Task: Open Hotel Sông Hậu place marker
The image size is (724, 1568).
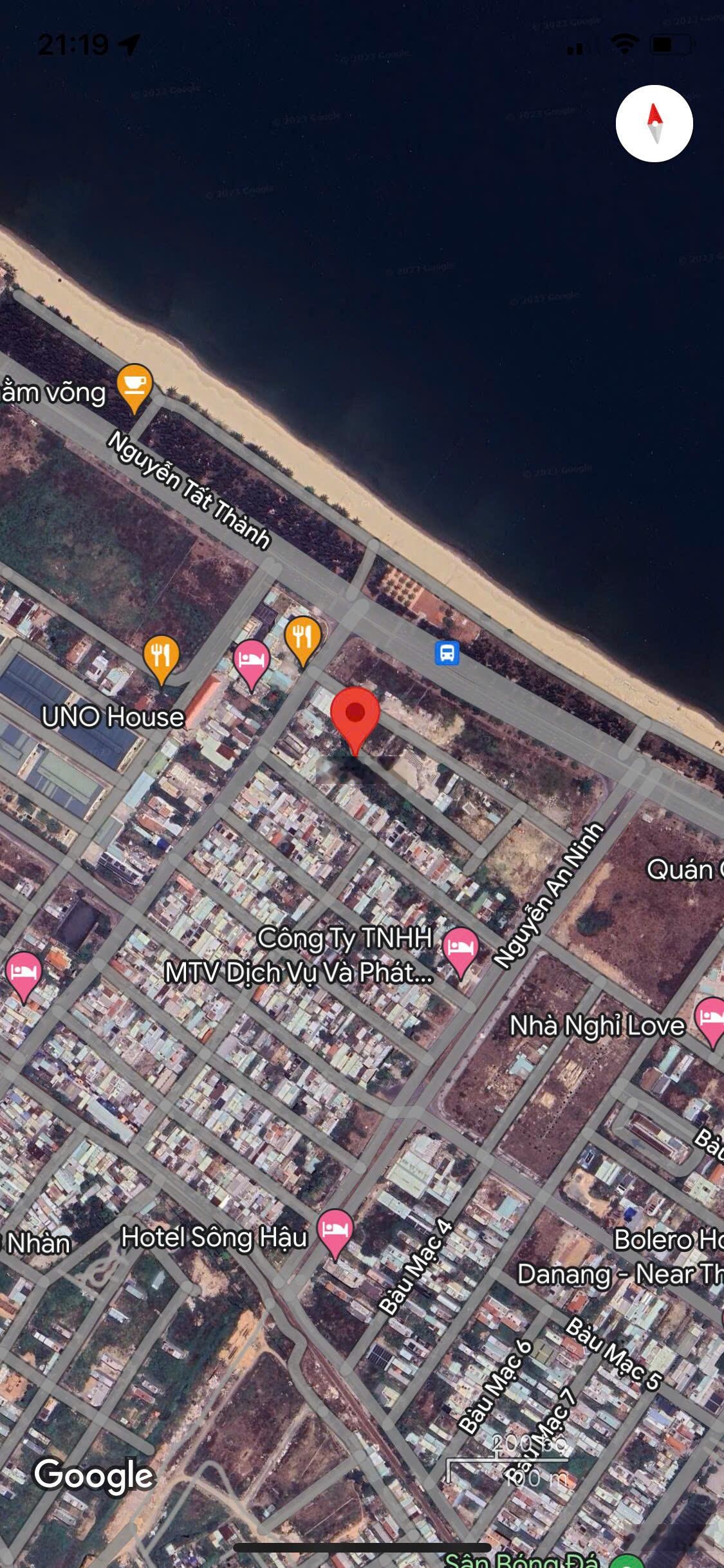Action: tap(335, 1229)
